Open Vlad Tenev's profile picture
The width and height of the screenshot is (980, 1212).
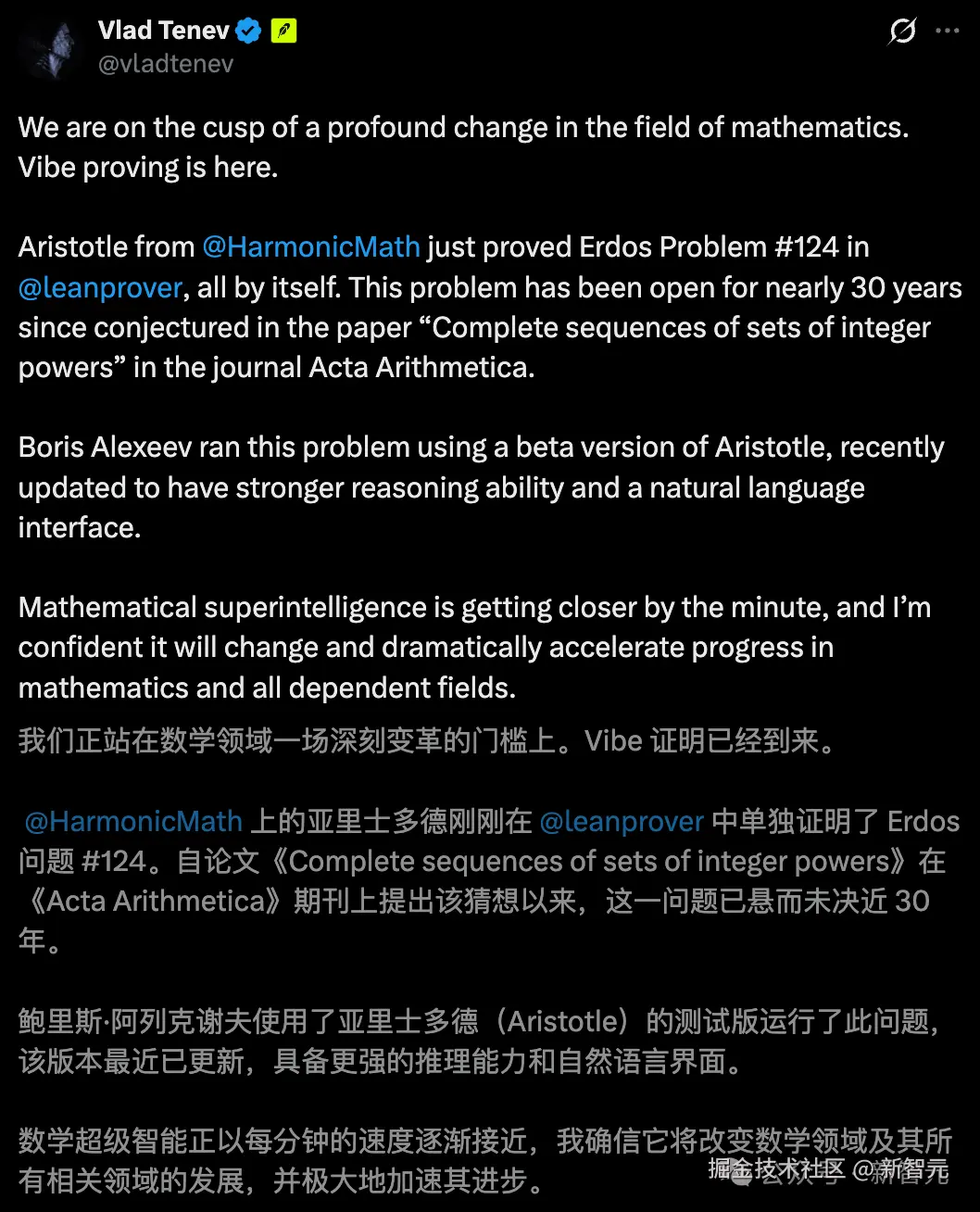(x=53, y=46)
